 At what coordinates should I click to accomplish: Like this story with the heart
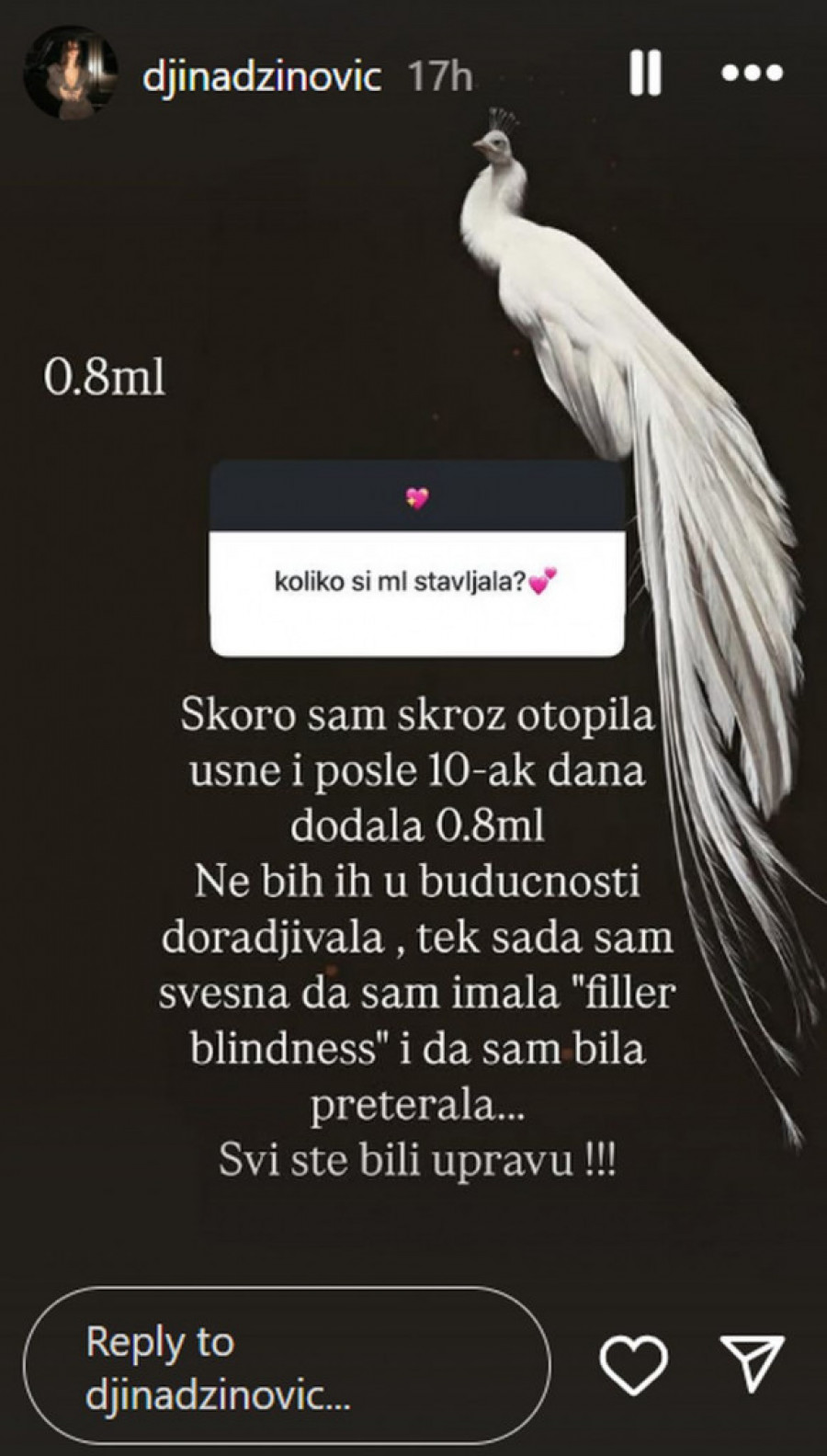pos(634,1365)
